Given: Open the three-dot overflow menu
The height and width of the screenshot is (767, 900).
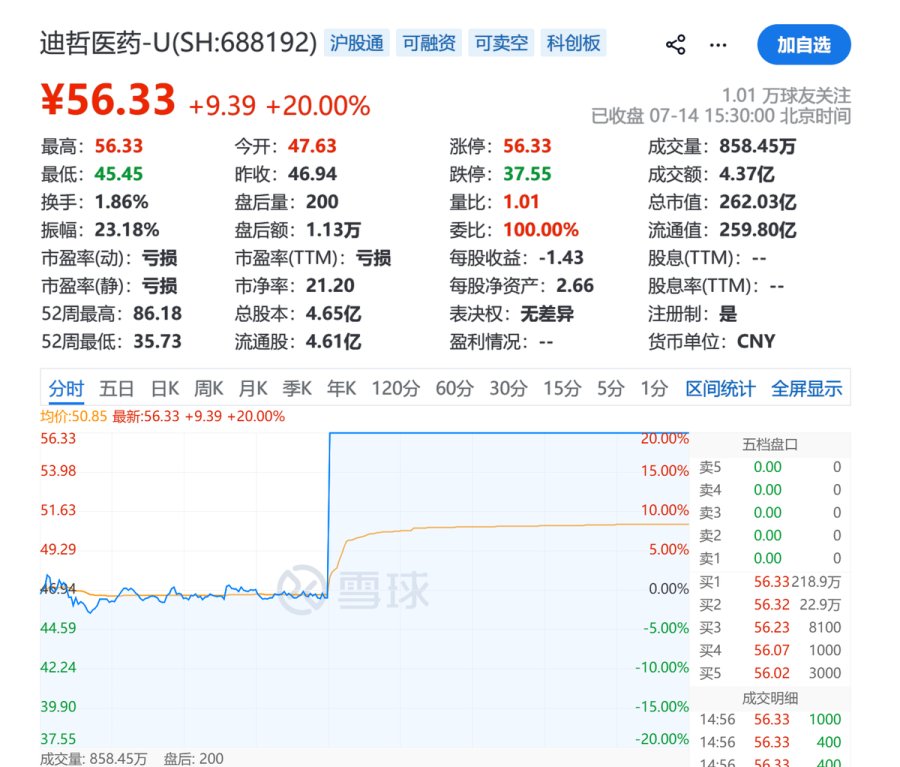Looking at the screenshot, I should click(x=718, y=44).
